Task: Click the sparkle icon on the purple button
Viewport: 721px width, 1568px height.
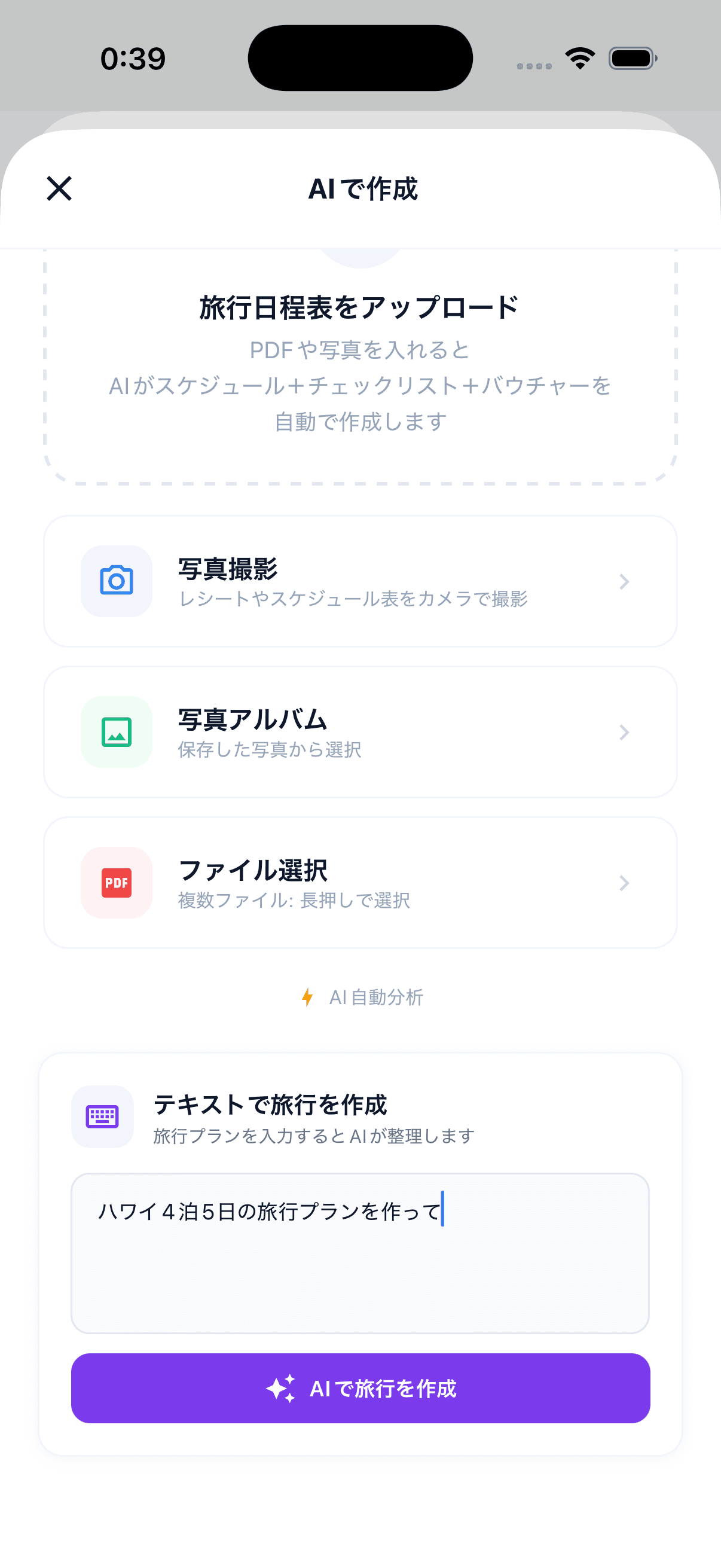Action: click(283, 1389)
